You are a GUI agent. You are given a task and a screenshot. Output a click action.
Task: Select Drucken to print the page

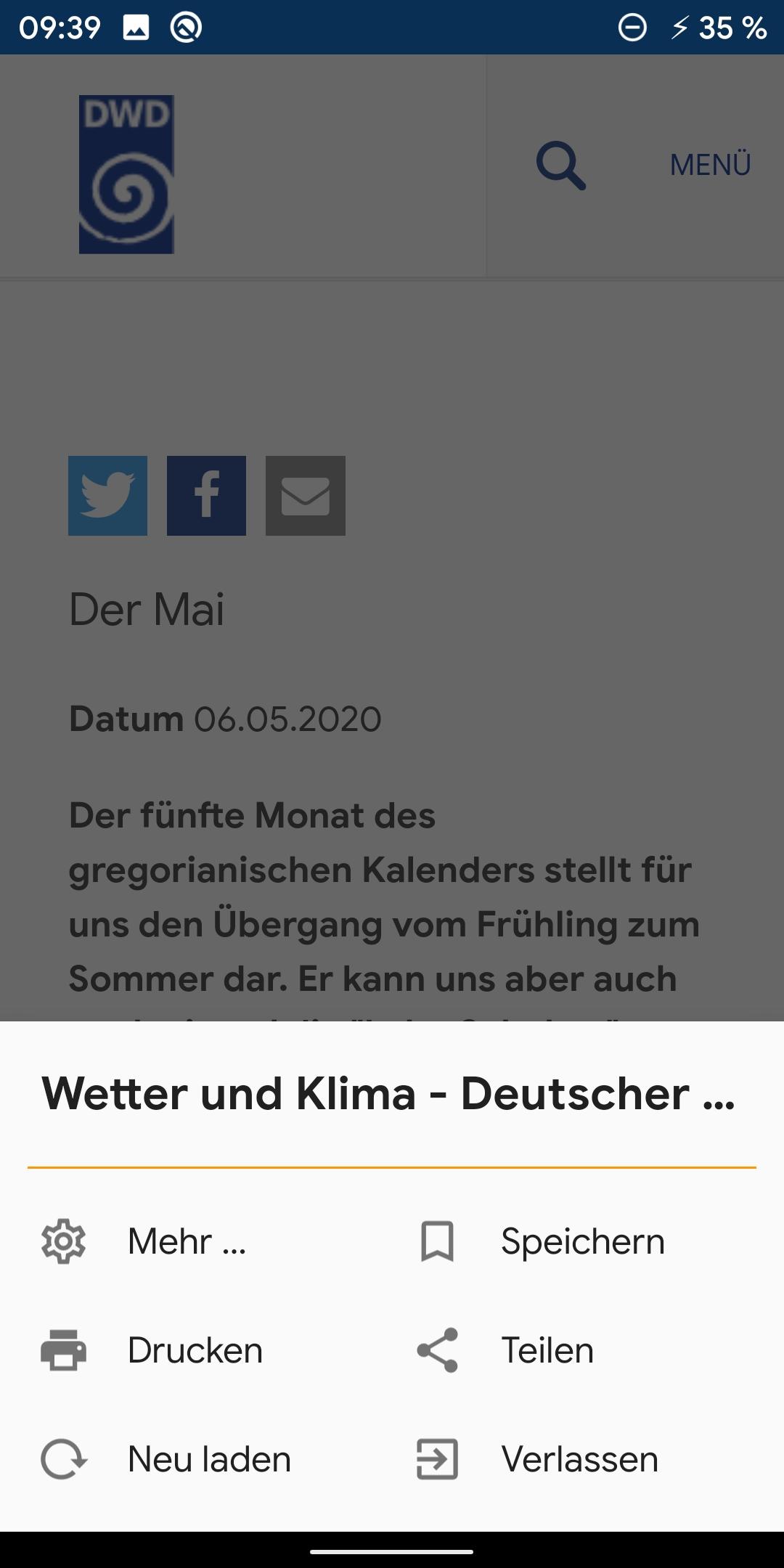pyautogui.click(x=152, y=1350)
